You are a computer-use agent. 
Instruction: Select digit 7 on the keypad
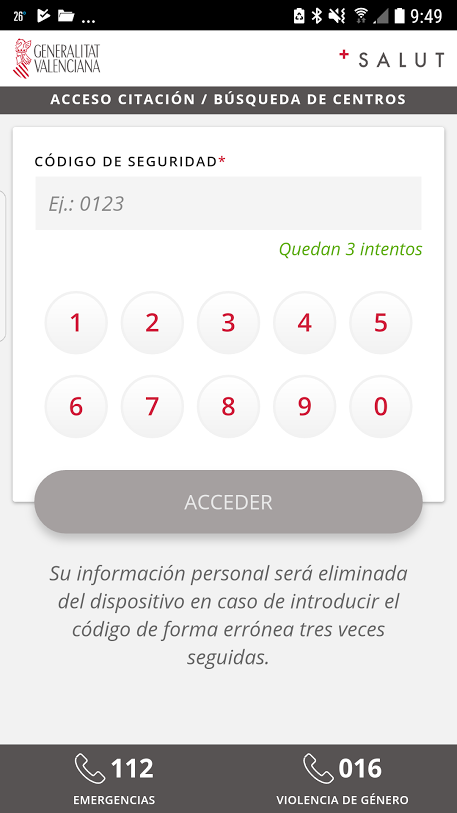[153, 406]
